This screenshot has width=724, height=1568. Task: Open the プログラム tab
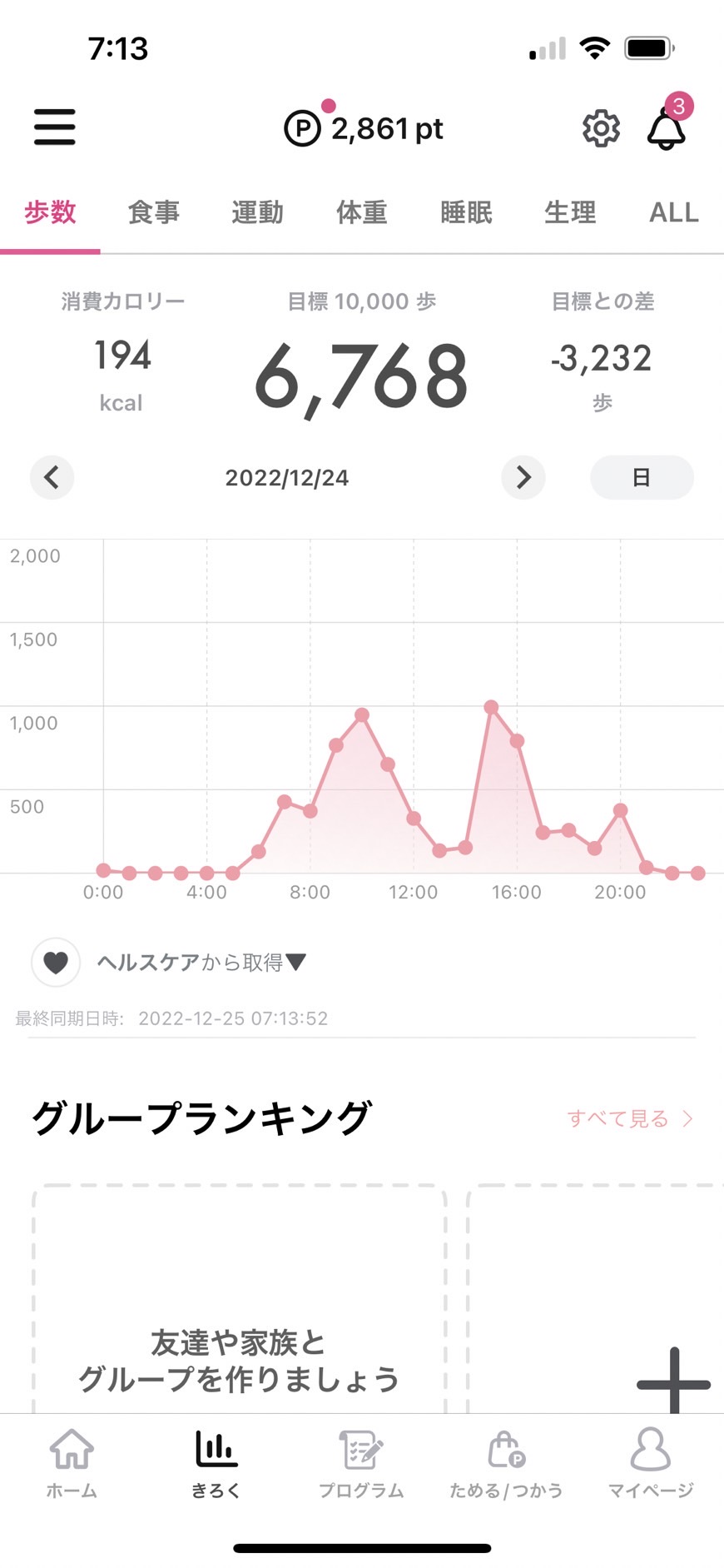361,1463
